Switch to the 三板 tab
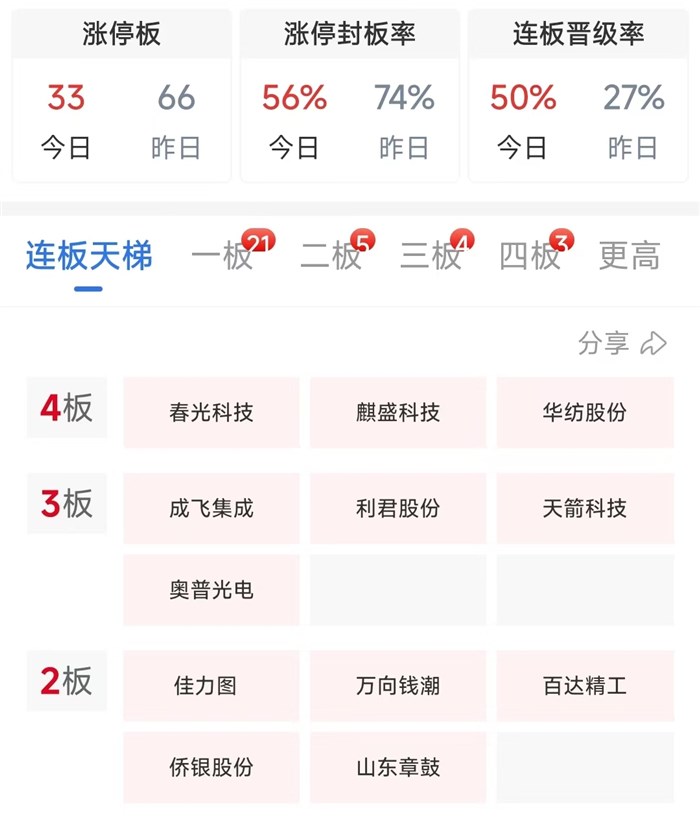Screen dimensions: 700x825 [431, 257]
